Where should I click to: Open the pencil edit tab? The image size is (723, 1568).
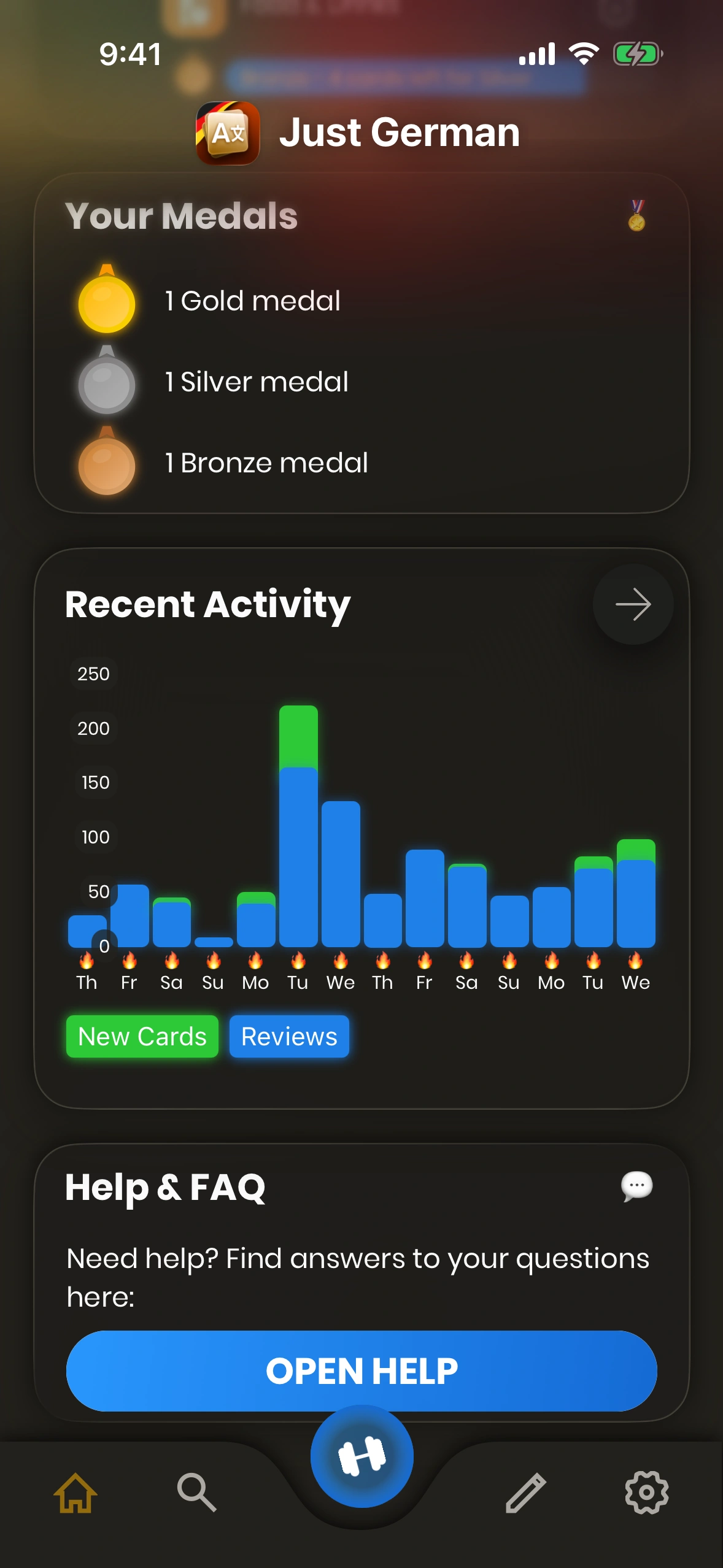point(526,1493)
